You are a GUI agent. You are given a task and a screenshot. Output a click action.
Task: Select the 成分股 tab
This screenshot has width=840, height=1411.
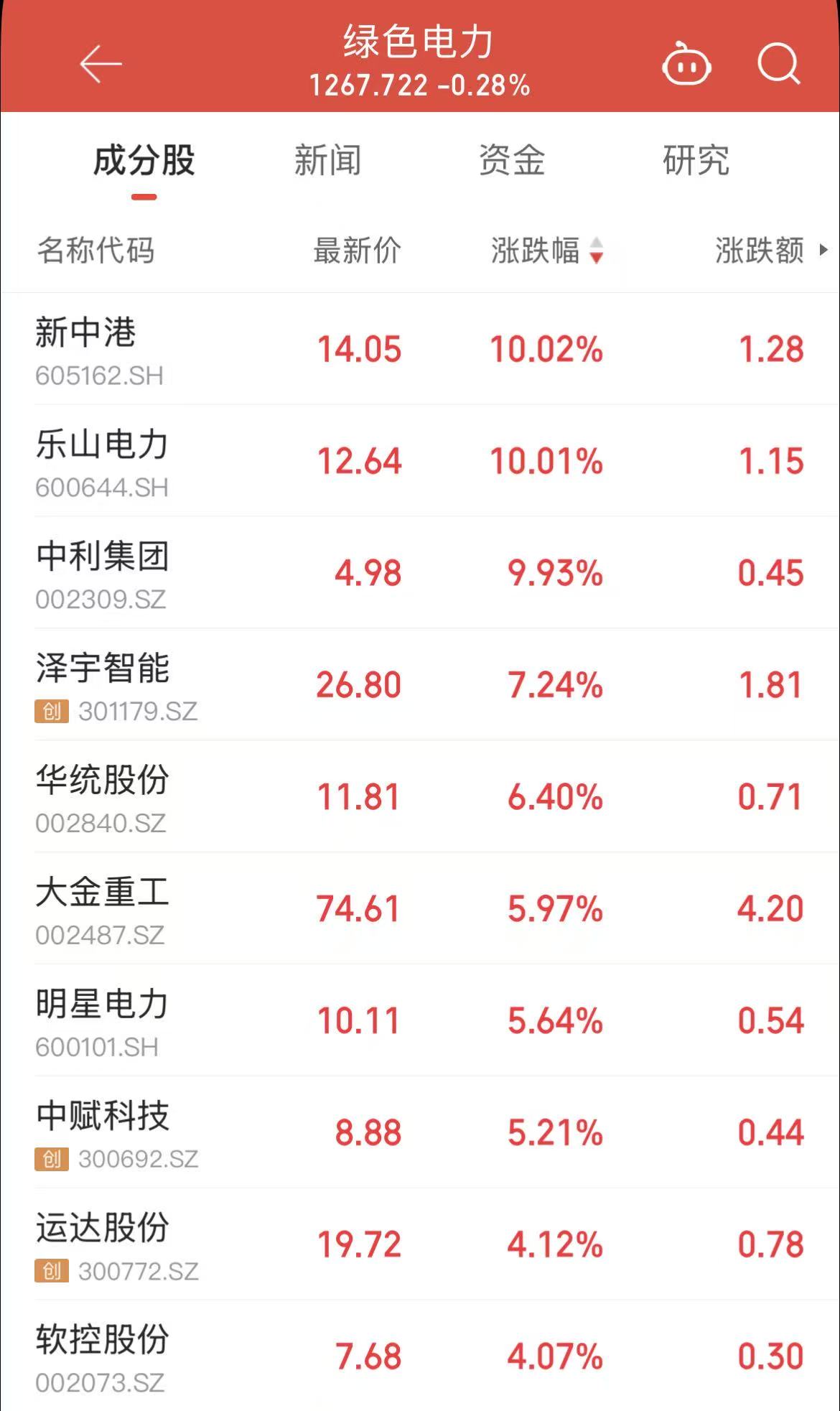click(144, 160)
